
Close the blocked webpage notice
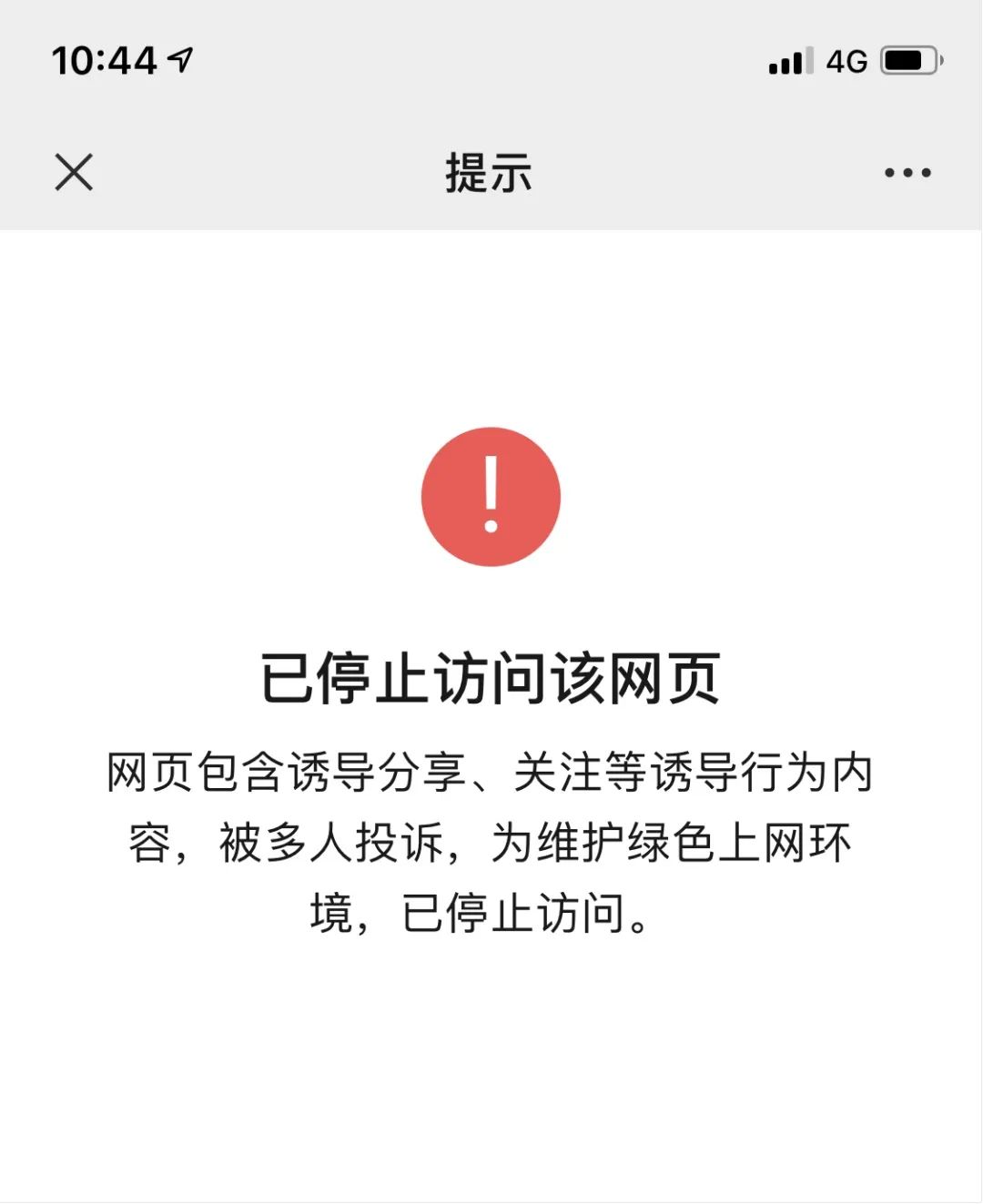pyautogui.click(x=74, y=172)
